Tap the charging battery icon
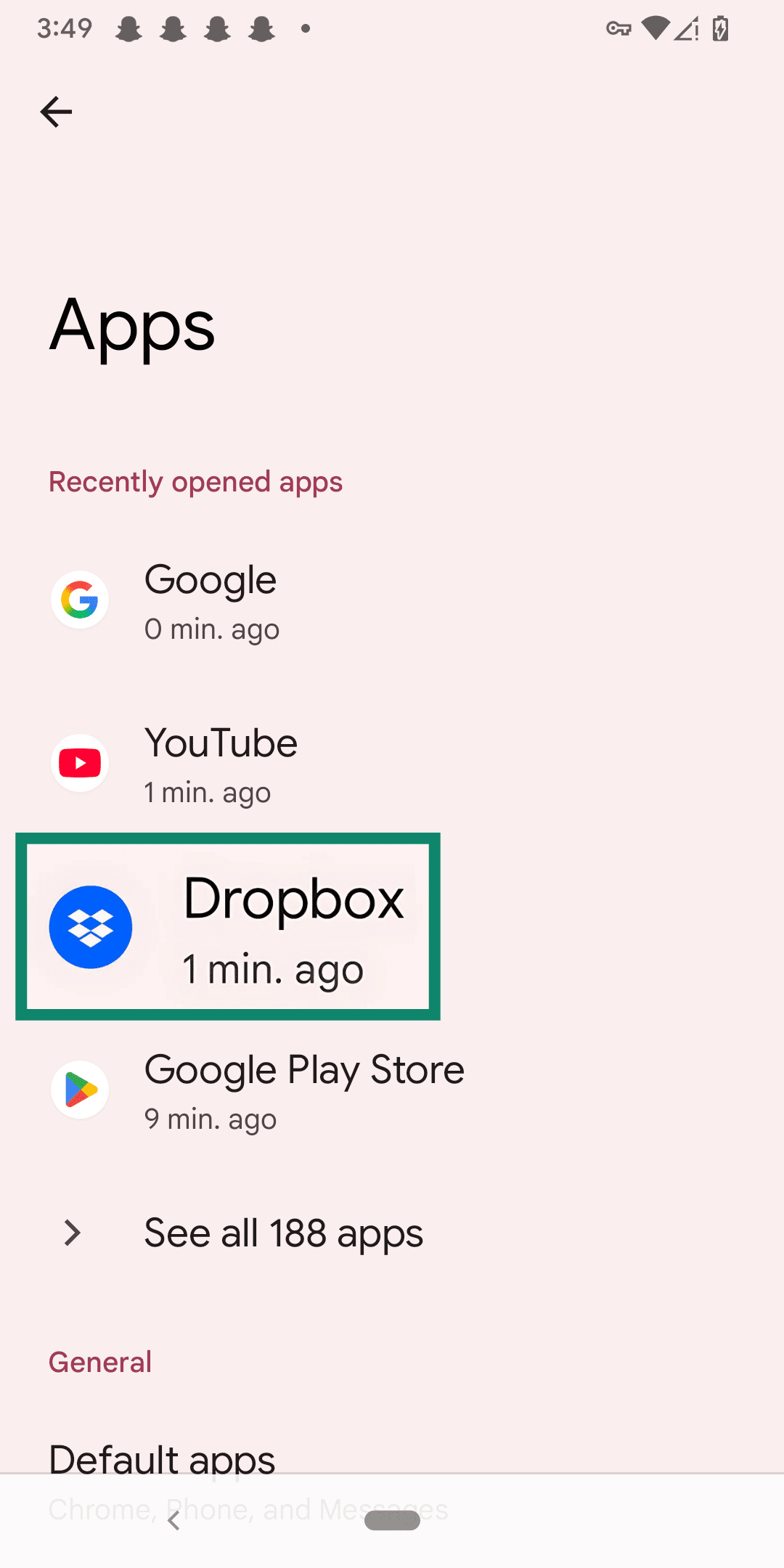 click(719, 28)
